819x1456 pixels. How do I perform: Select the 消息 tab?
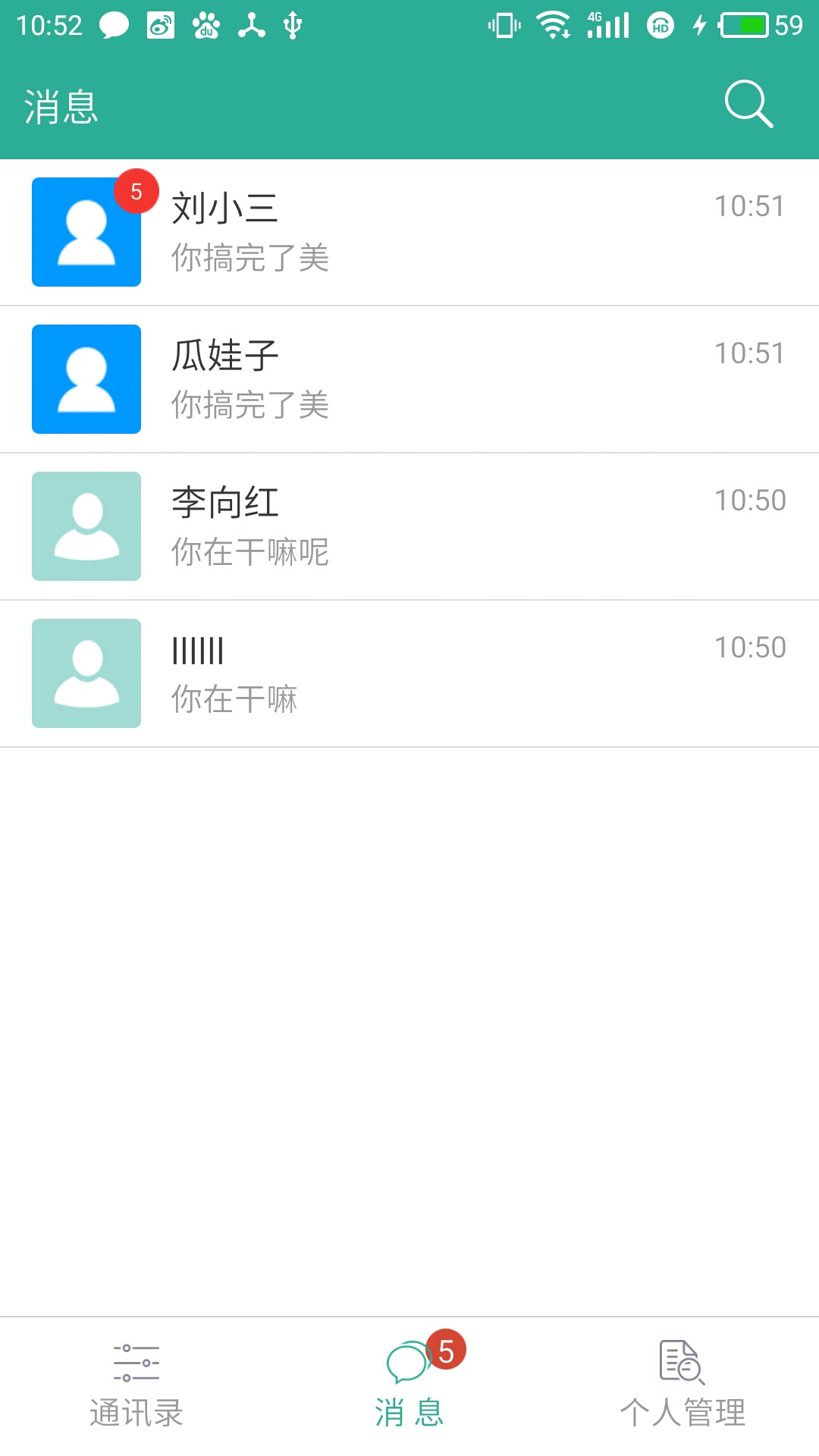[x=409, y=1385]
